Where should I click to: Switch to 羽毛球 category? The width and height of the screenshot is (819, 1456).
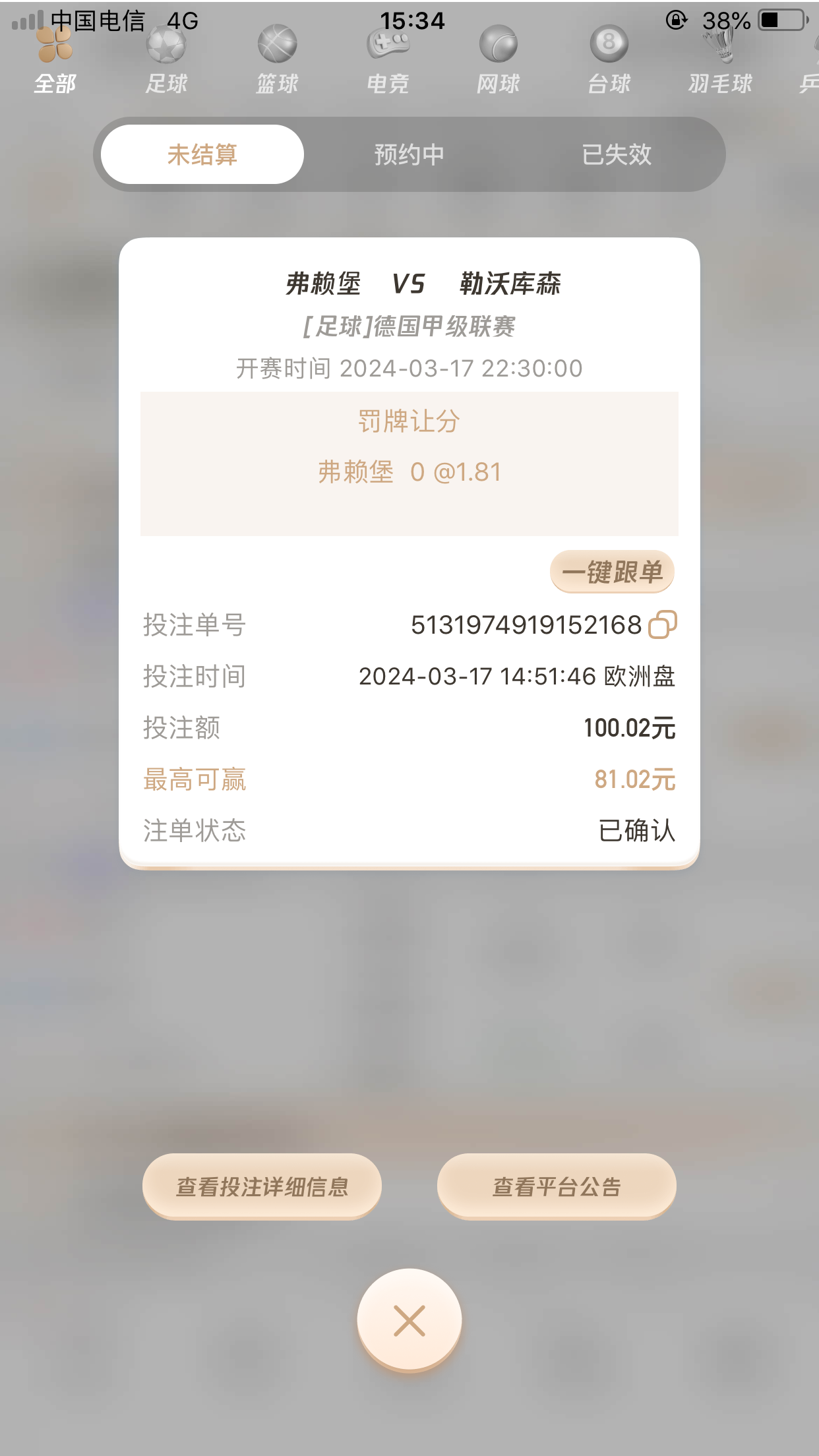point(720,64)
